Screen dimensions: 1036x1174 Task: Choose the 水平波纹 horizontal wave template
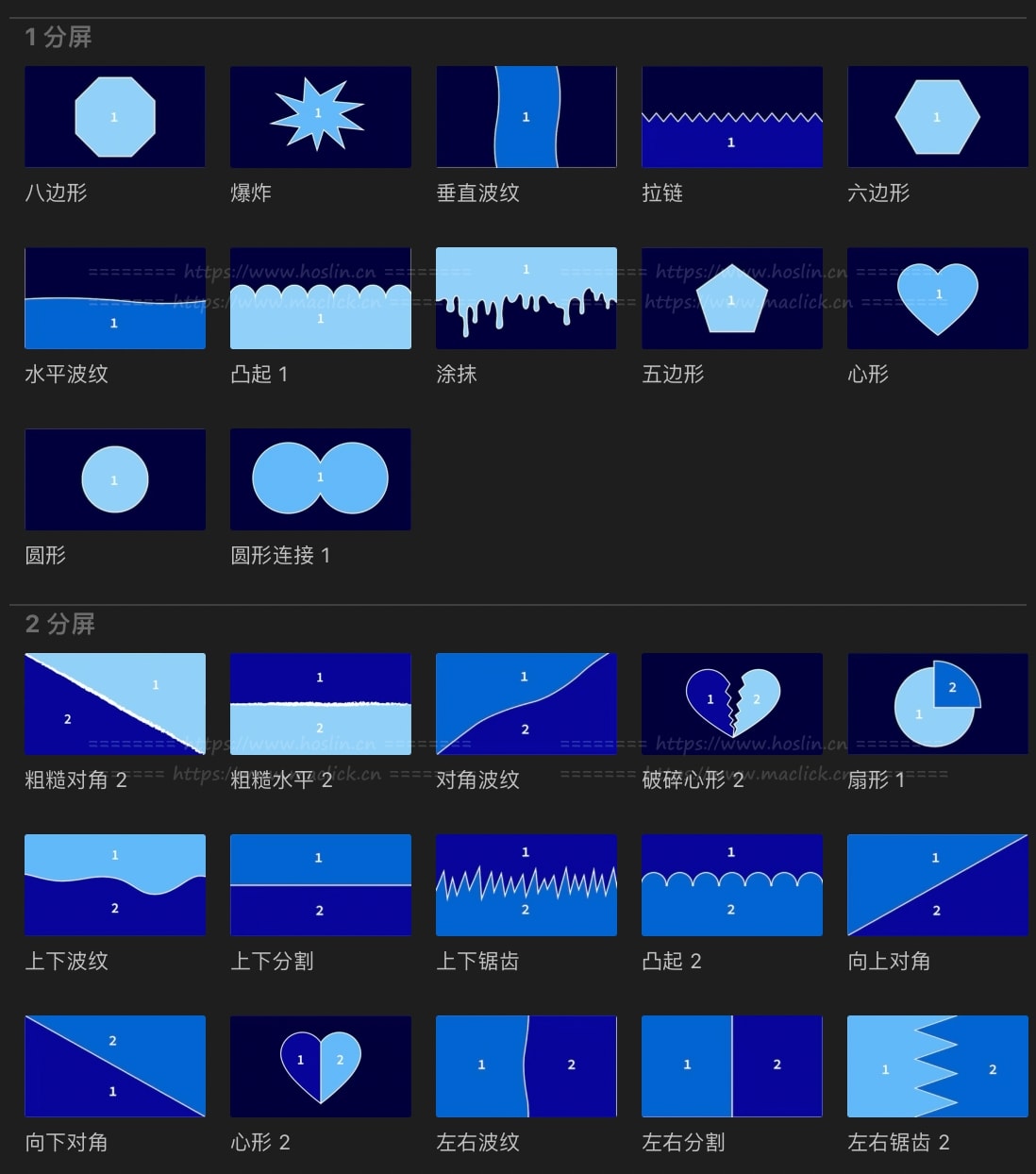coord(114,298)
